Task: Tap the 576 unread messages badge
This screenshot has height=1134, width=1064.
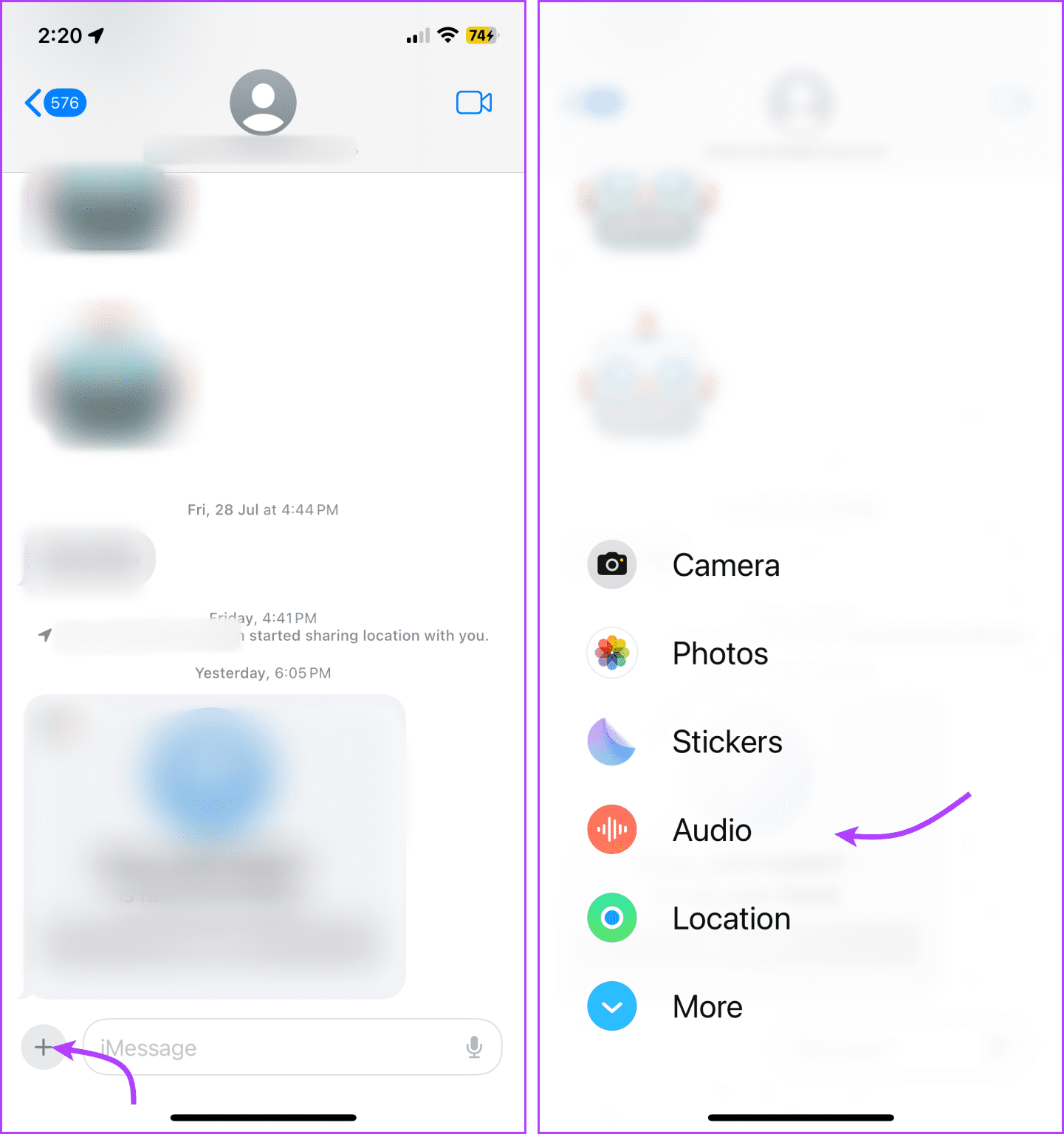Action: [x=65, y=103]
